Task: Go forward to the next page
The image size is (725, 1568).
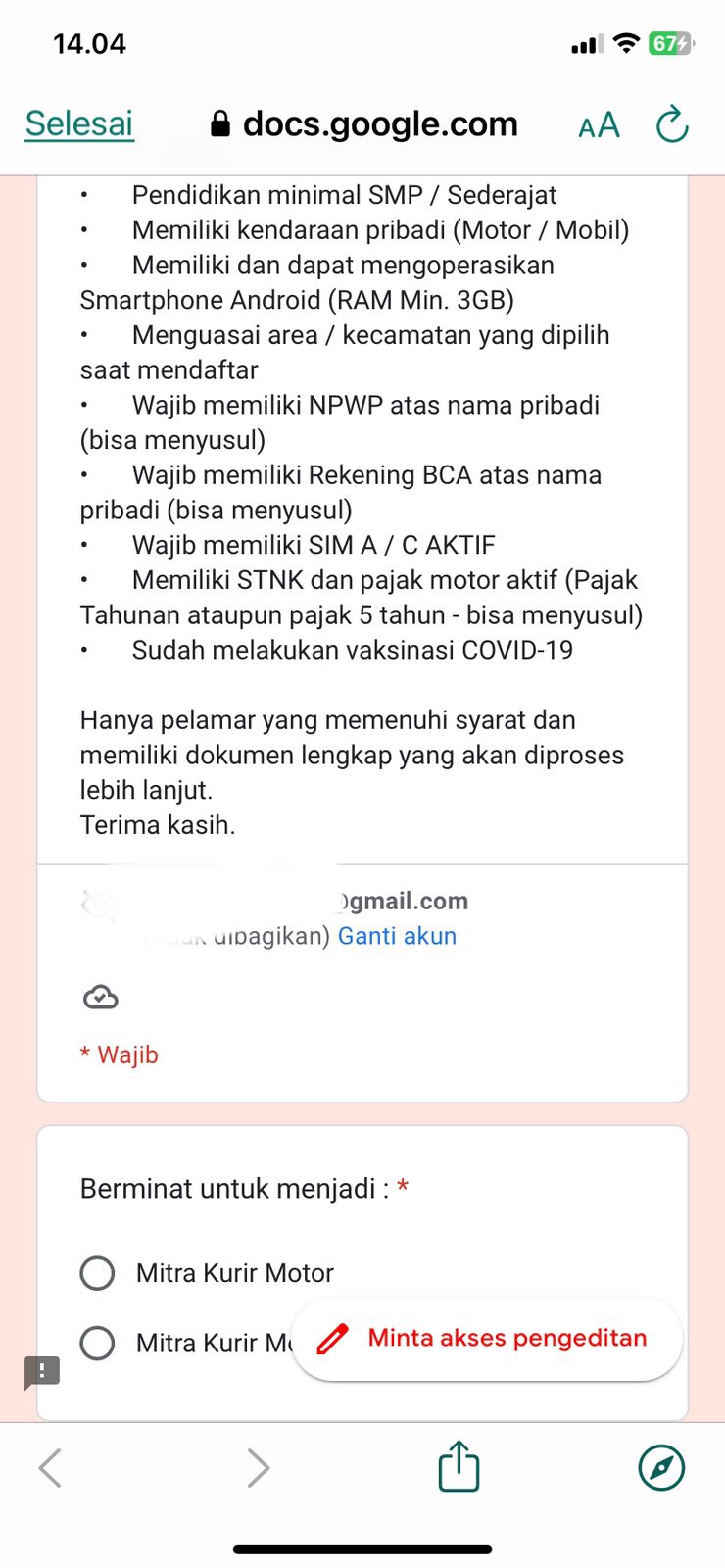Action: [258, 1467]
